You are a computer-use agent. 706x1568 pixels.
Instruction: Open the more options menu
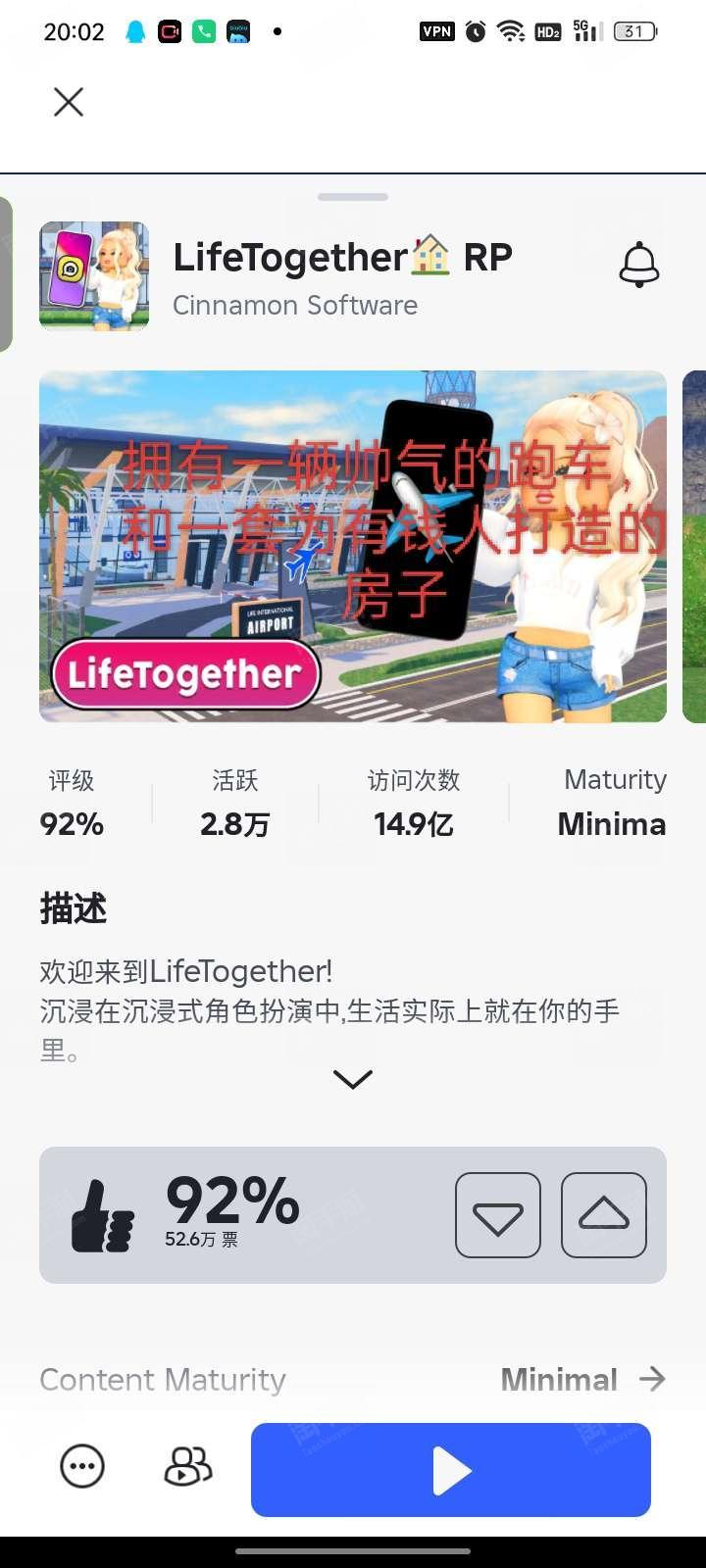82,1467
